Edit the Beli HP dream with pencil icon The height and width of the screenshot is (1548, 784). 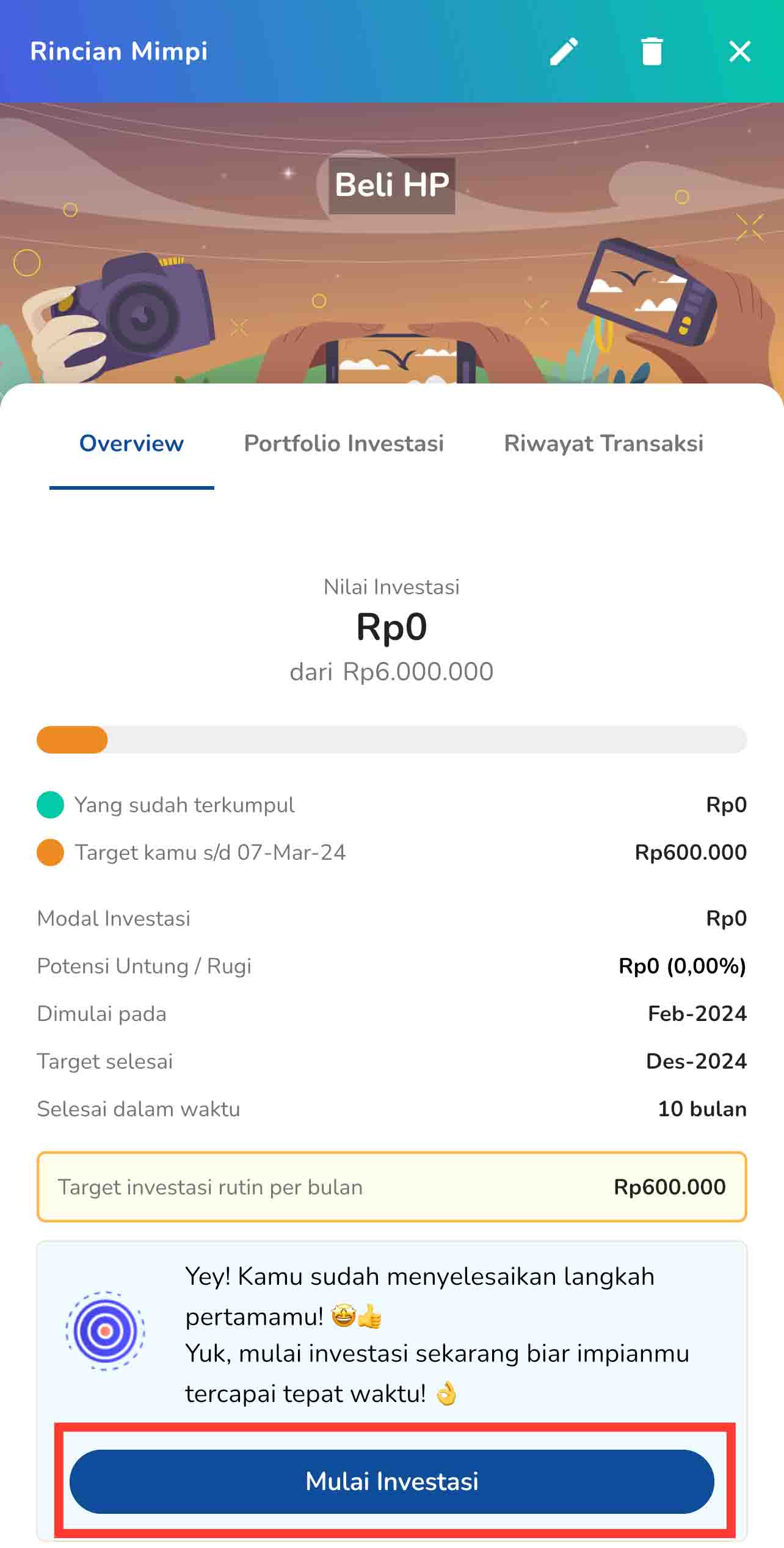pyautogui.click(x=564, y=51)
